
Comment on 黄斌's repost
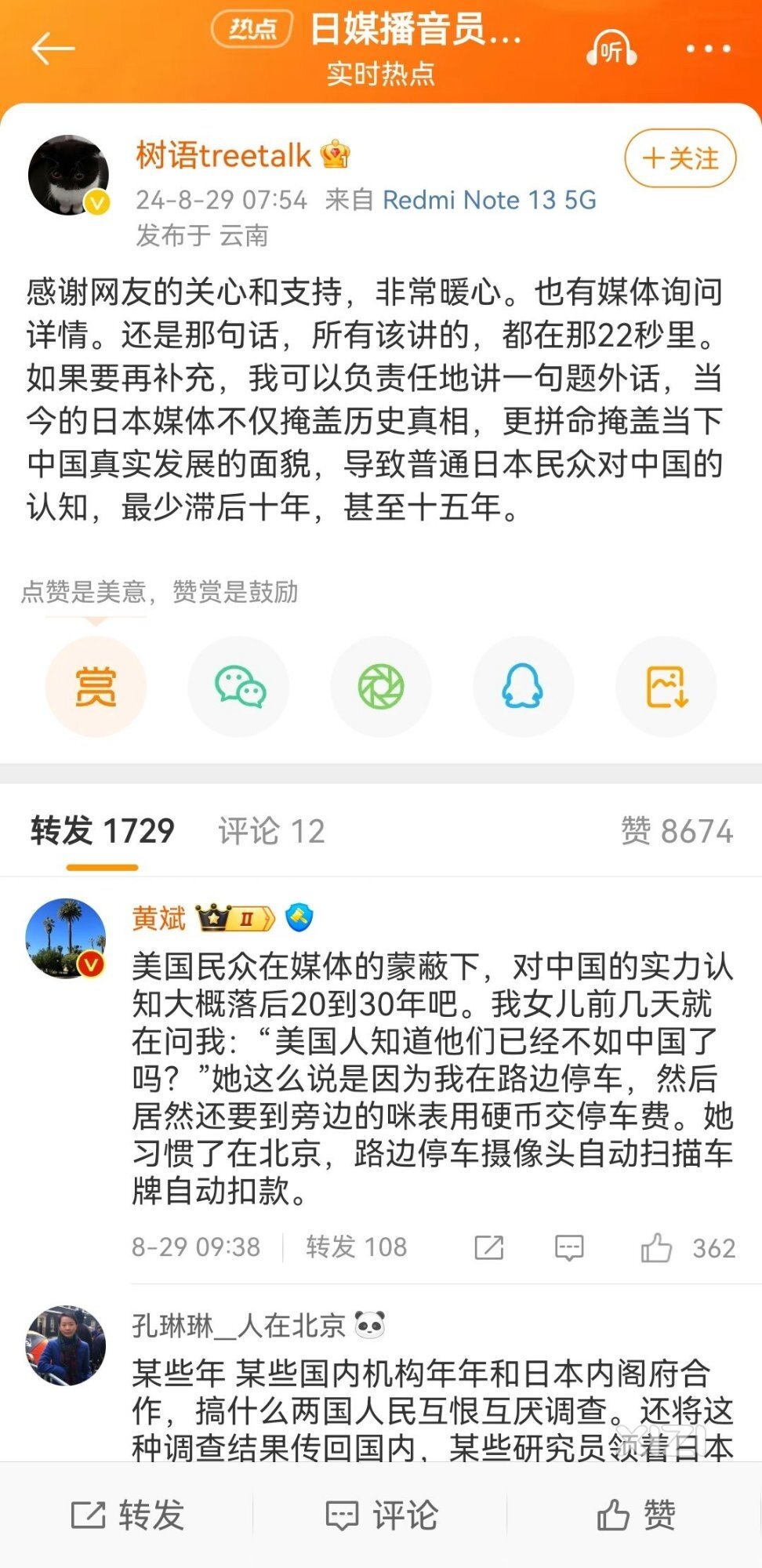pyautogui.click(x=569, y=1247)
